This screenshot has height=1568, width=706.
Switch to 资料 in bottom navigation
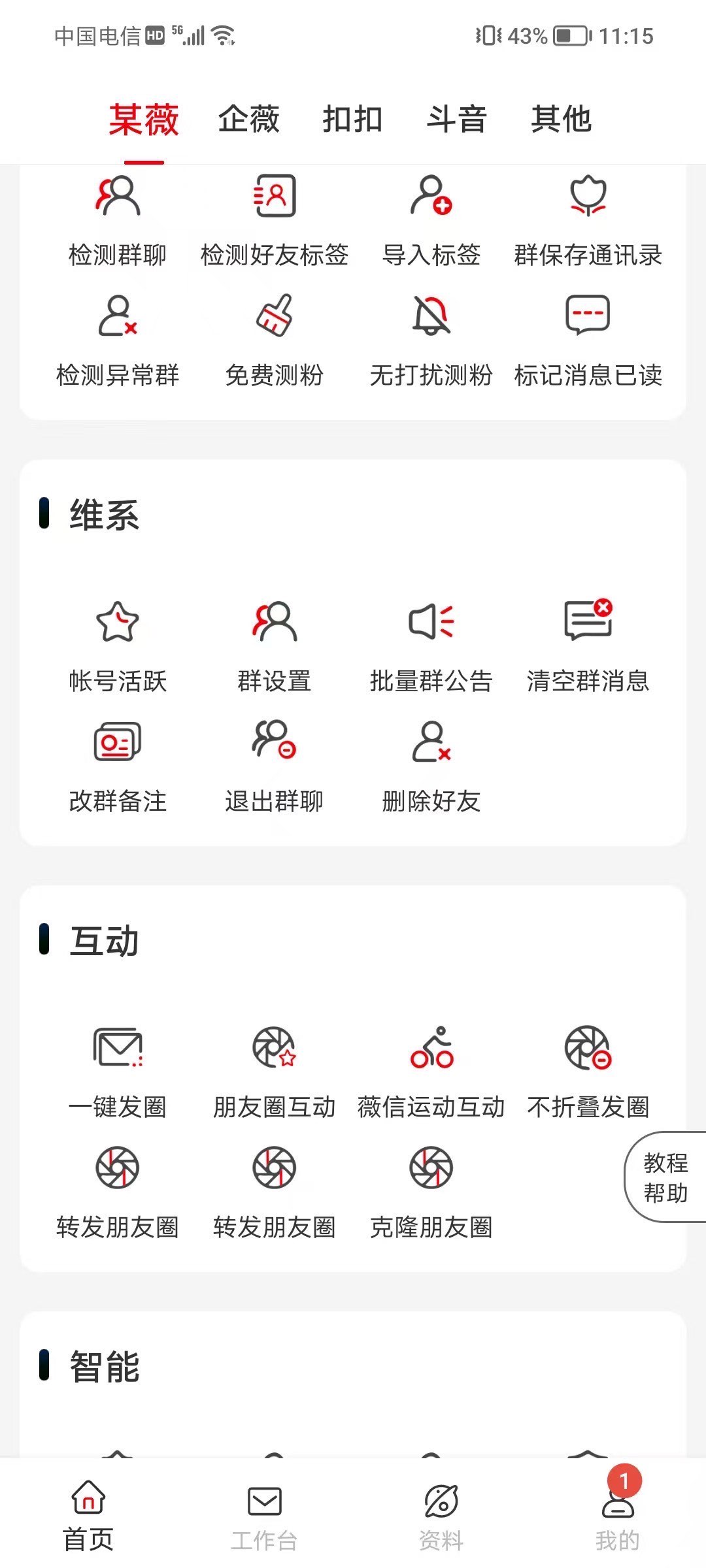(441, 1517)
